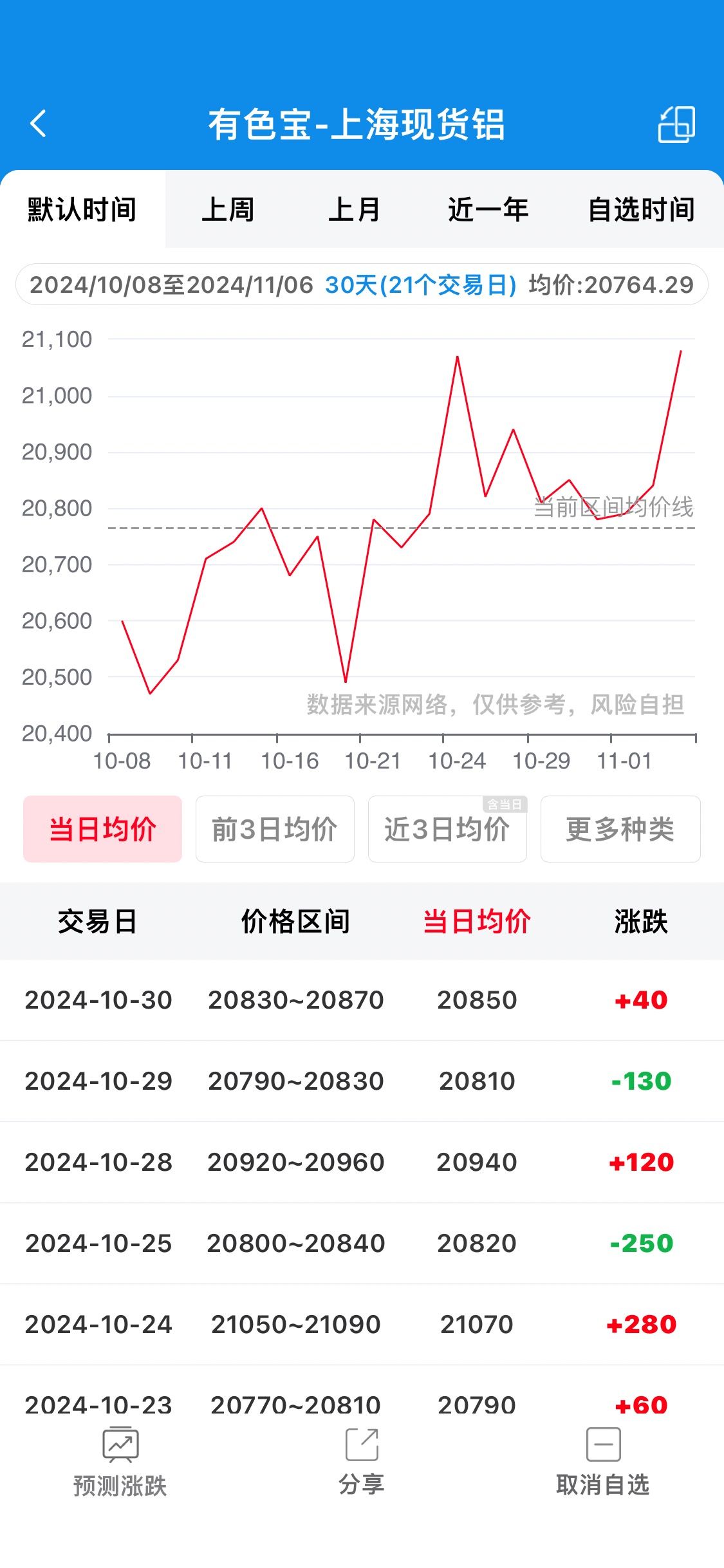Choose the 前3日均价 chip
Screen dimensions: 724x1568
point(275,829)
